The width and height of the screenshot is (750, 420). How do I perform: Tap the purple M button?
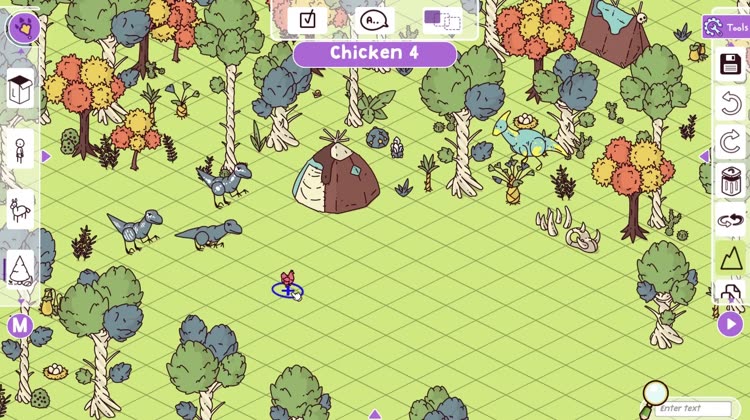(20, 325)
